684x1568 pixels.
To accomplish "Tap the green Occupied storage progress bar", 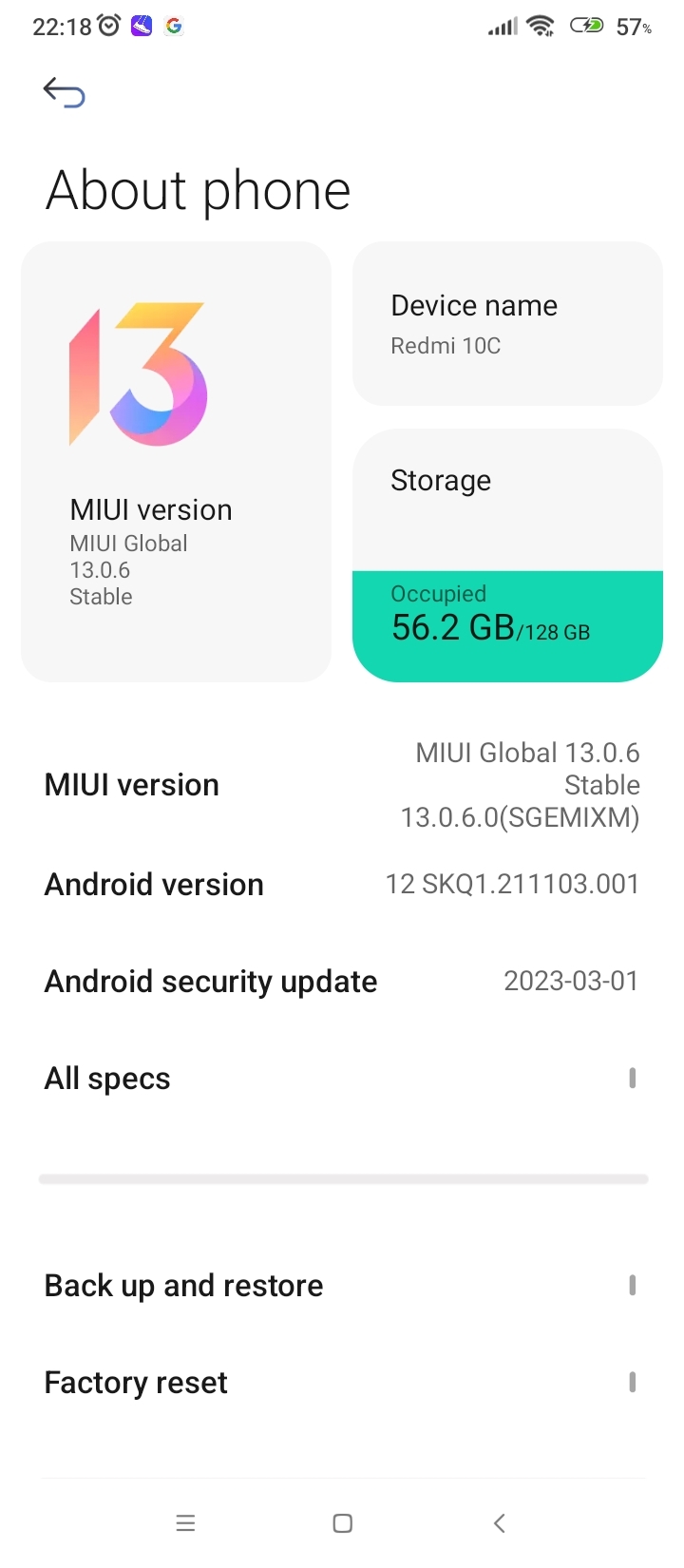I will [506, 624].
